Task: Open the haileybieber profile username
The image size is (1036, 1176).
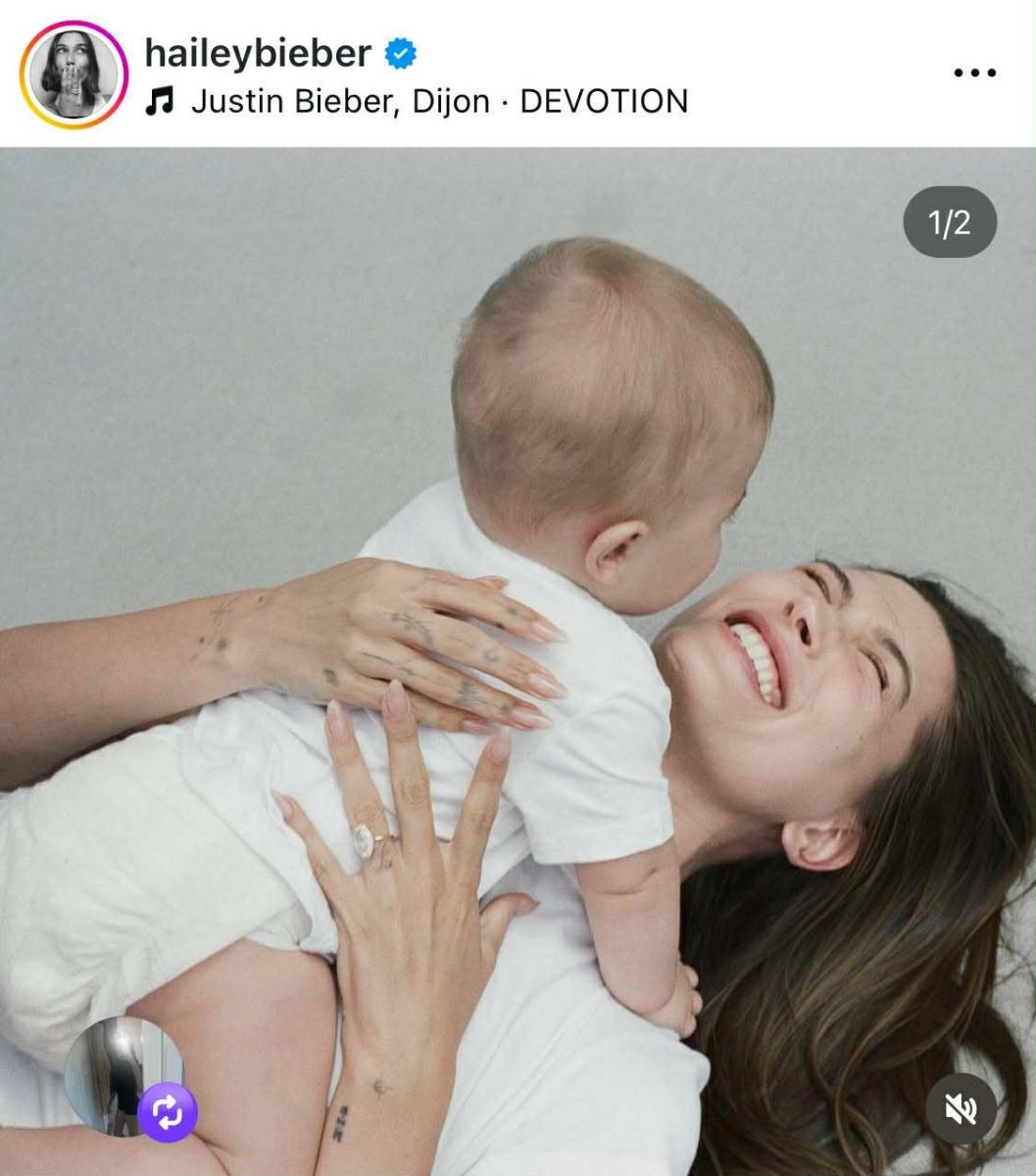Action: tap(257, 53)
